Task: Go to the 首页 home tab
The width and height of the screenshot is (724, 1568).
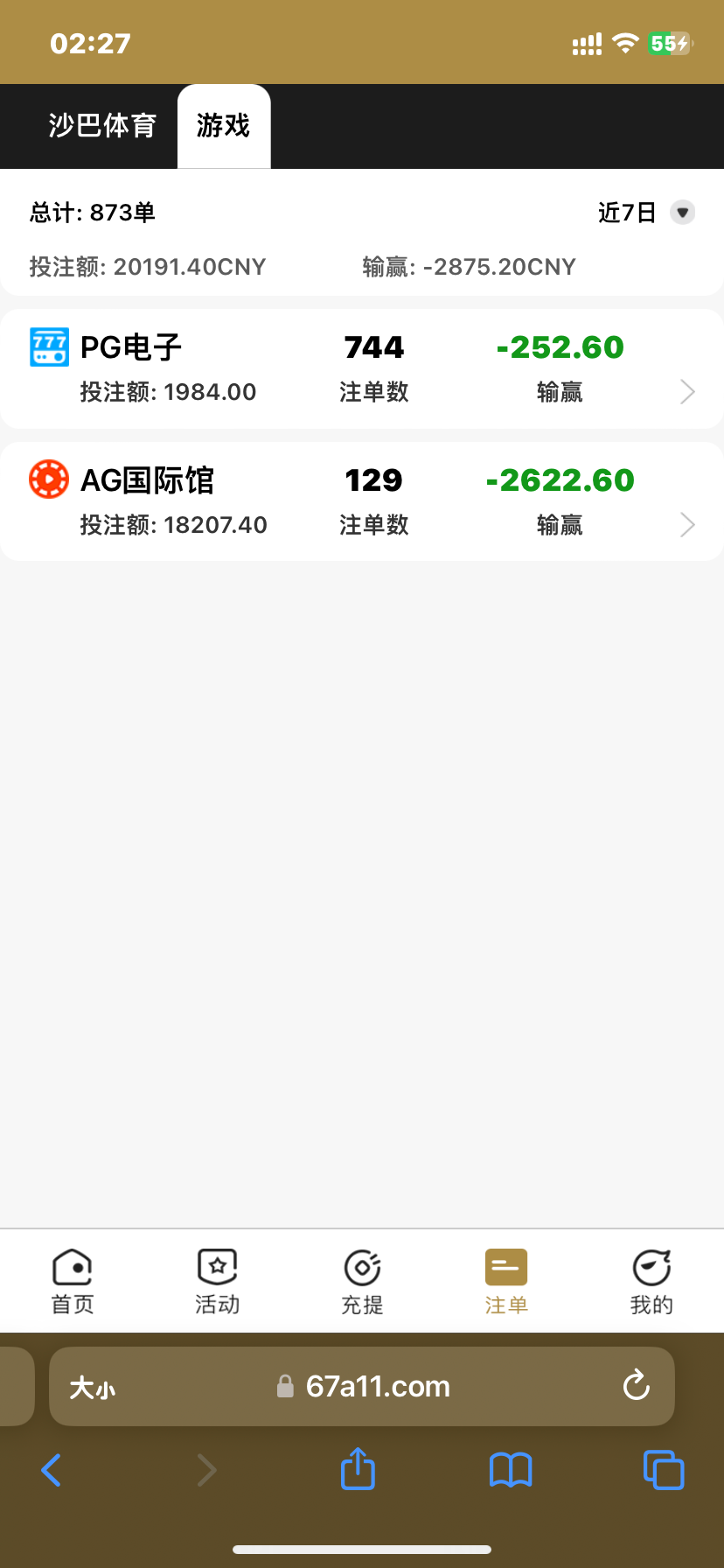Action: pyautogui.click(x=73, y=1282)
